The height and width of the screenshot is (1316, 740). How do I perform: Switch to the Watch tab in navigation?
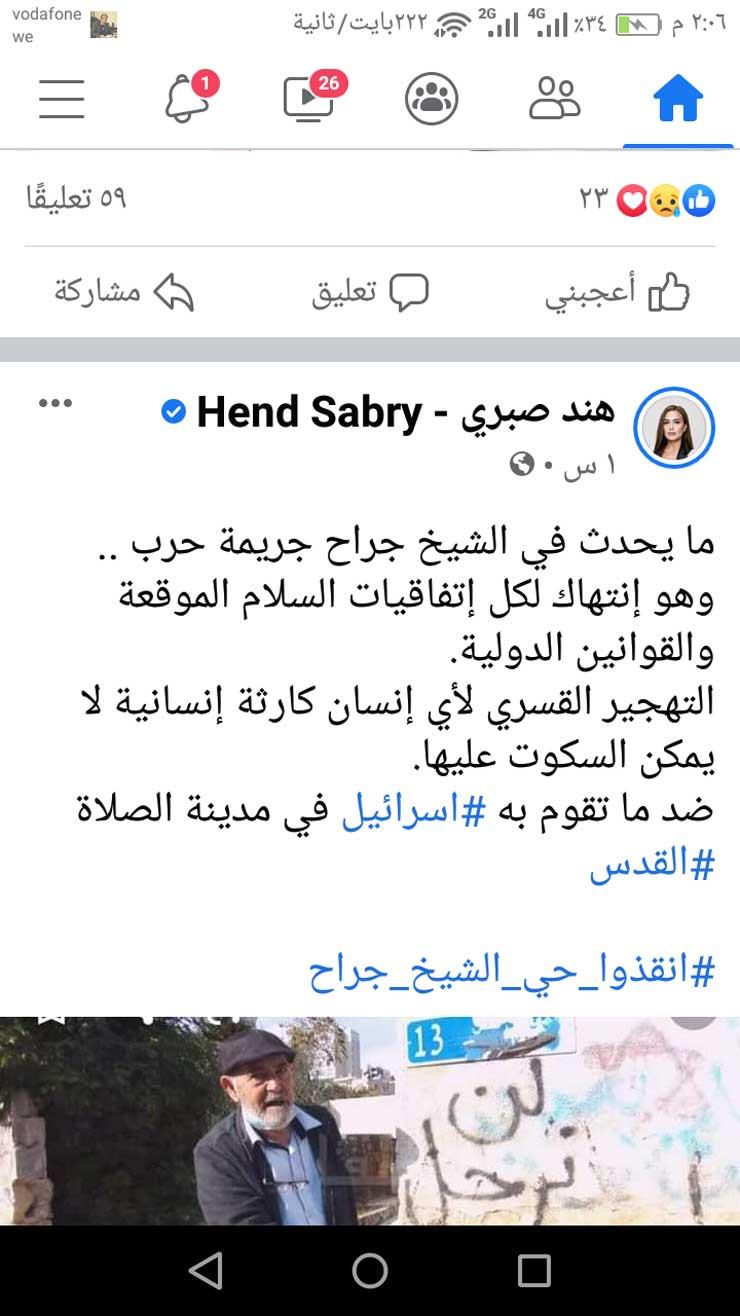(310, 99)
